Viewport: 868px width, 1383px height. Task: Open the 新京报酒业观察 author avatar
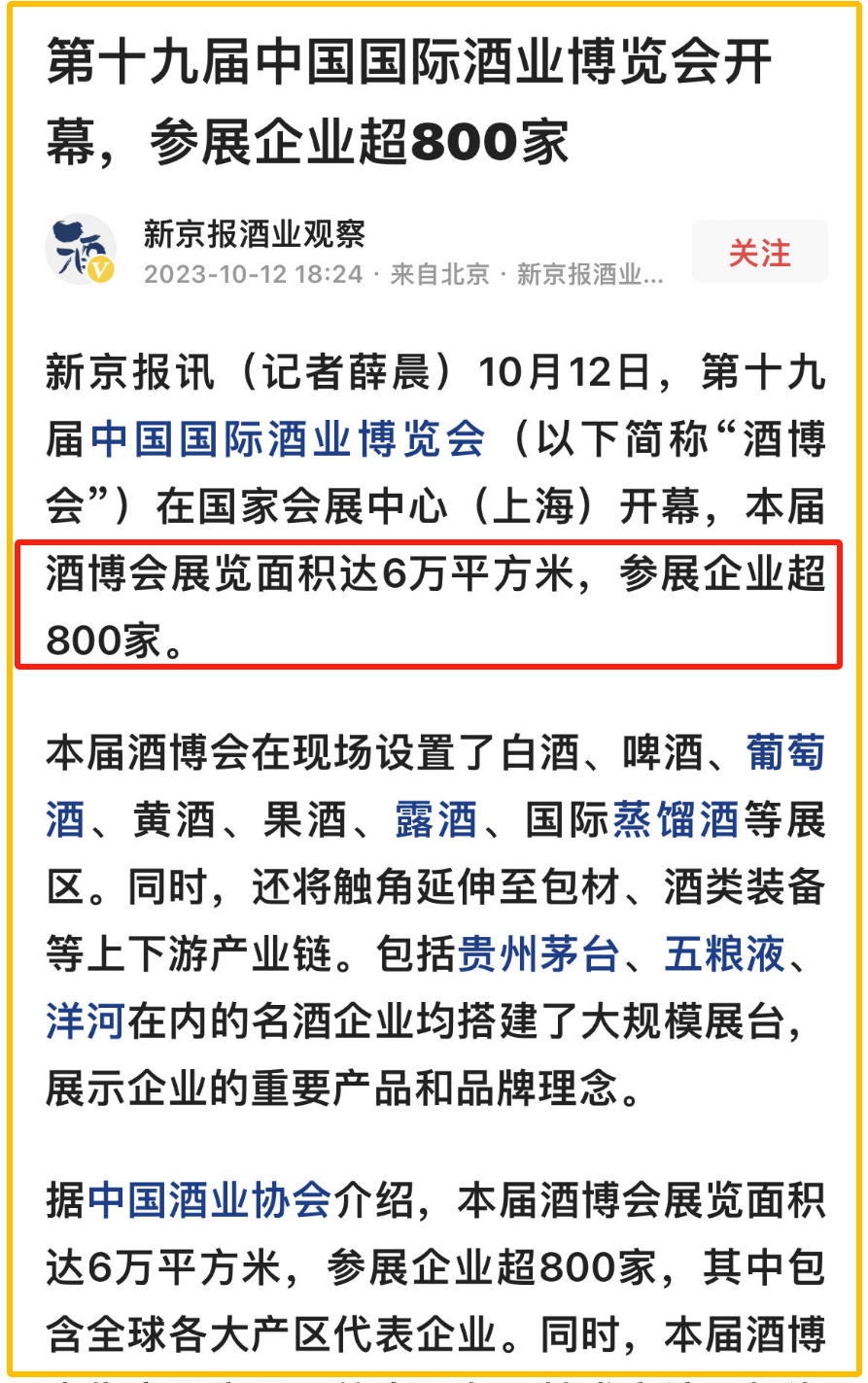click(x=81, y=250)
